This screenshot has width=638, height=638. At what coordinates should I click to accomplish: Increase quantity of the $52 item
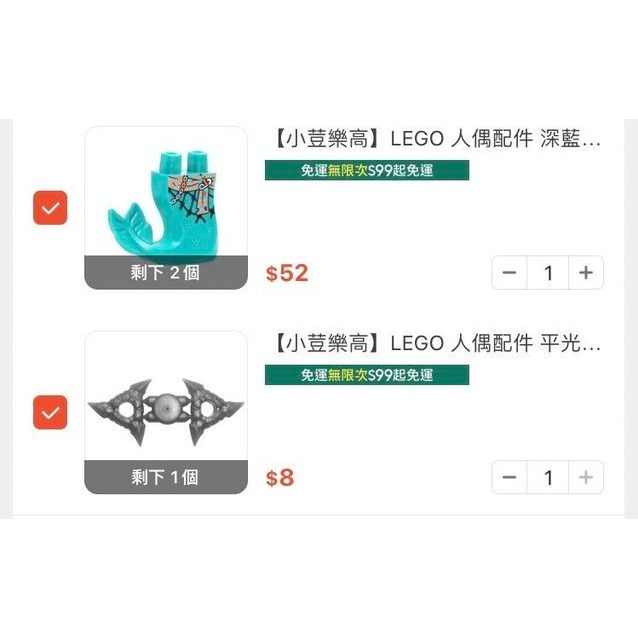(x=586, y=273)
